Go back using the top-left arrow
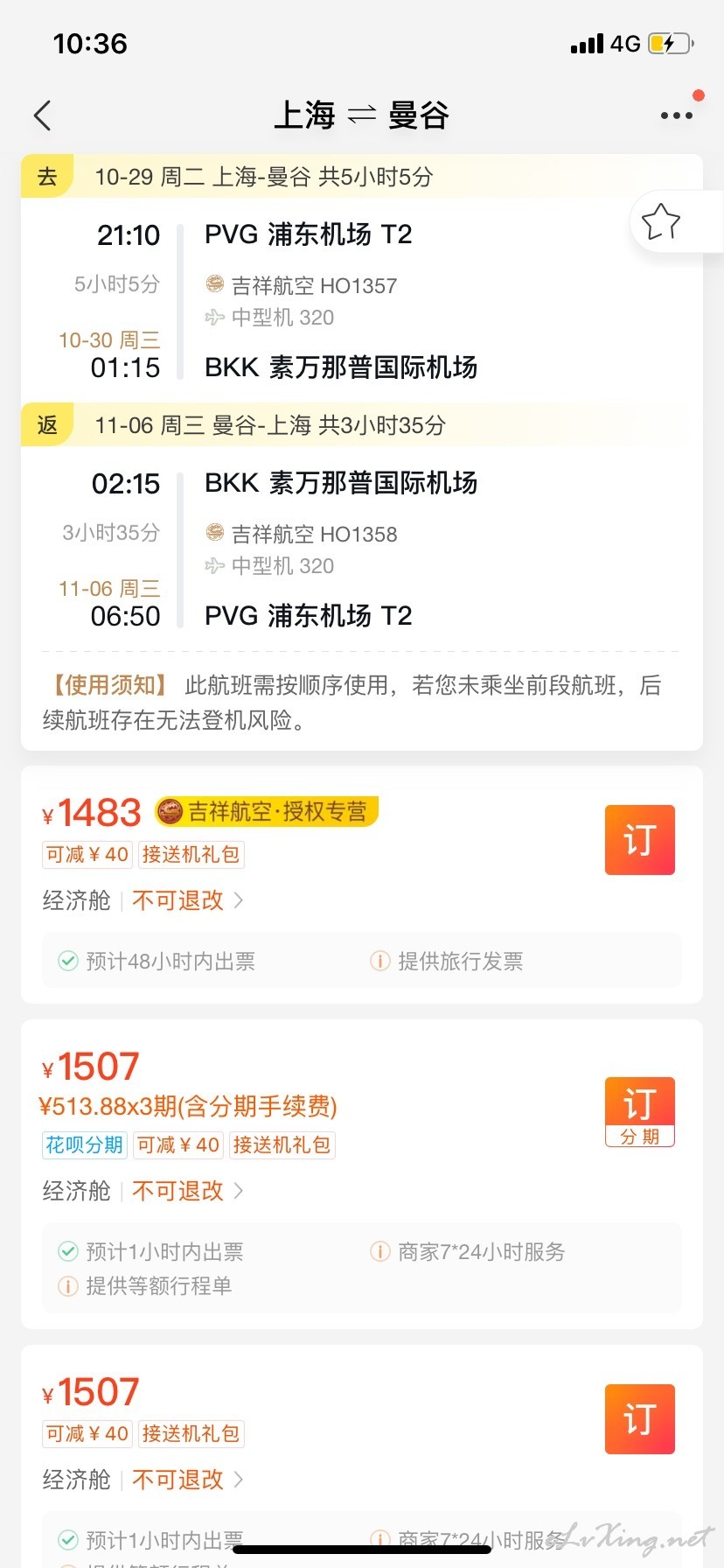 tap(42, 115)
